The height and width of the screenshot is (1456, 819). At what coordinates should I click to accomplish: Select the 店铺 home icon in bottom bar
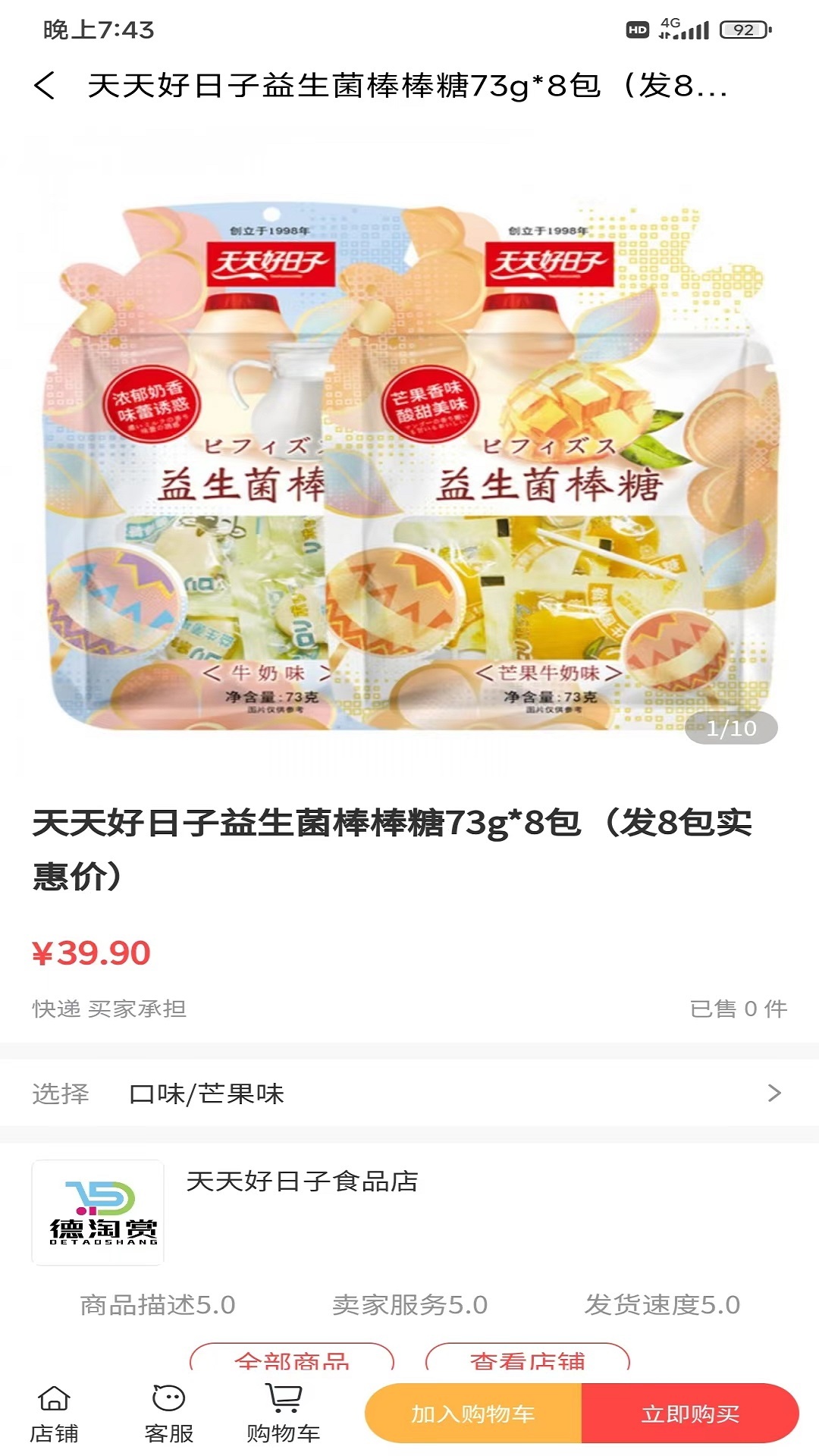coord(56,1412)
